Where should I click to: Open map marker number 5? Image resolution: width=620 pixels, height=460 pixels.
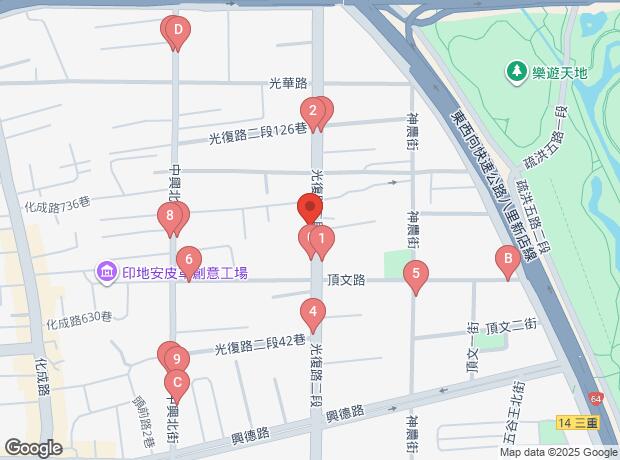click(x=416, y=272)
